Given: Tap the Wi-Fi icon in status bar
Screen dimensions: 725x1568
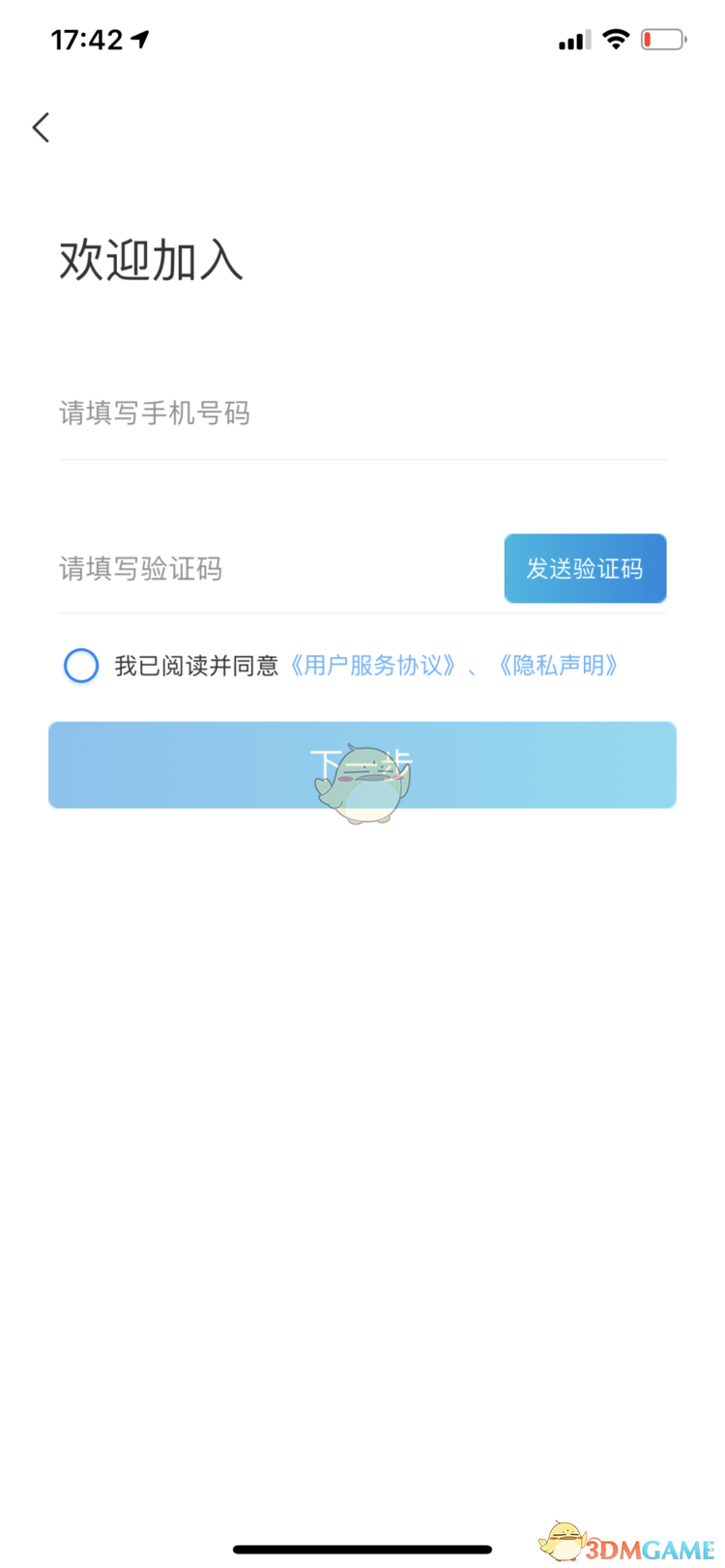Looking at the screenshot, I should tap(617, 39).
